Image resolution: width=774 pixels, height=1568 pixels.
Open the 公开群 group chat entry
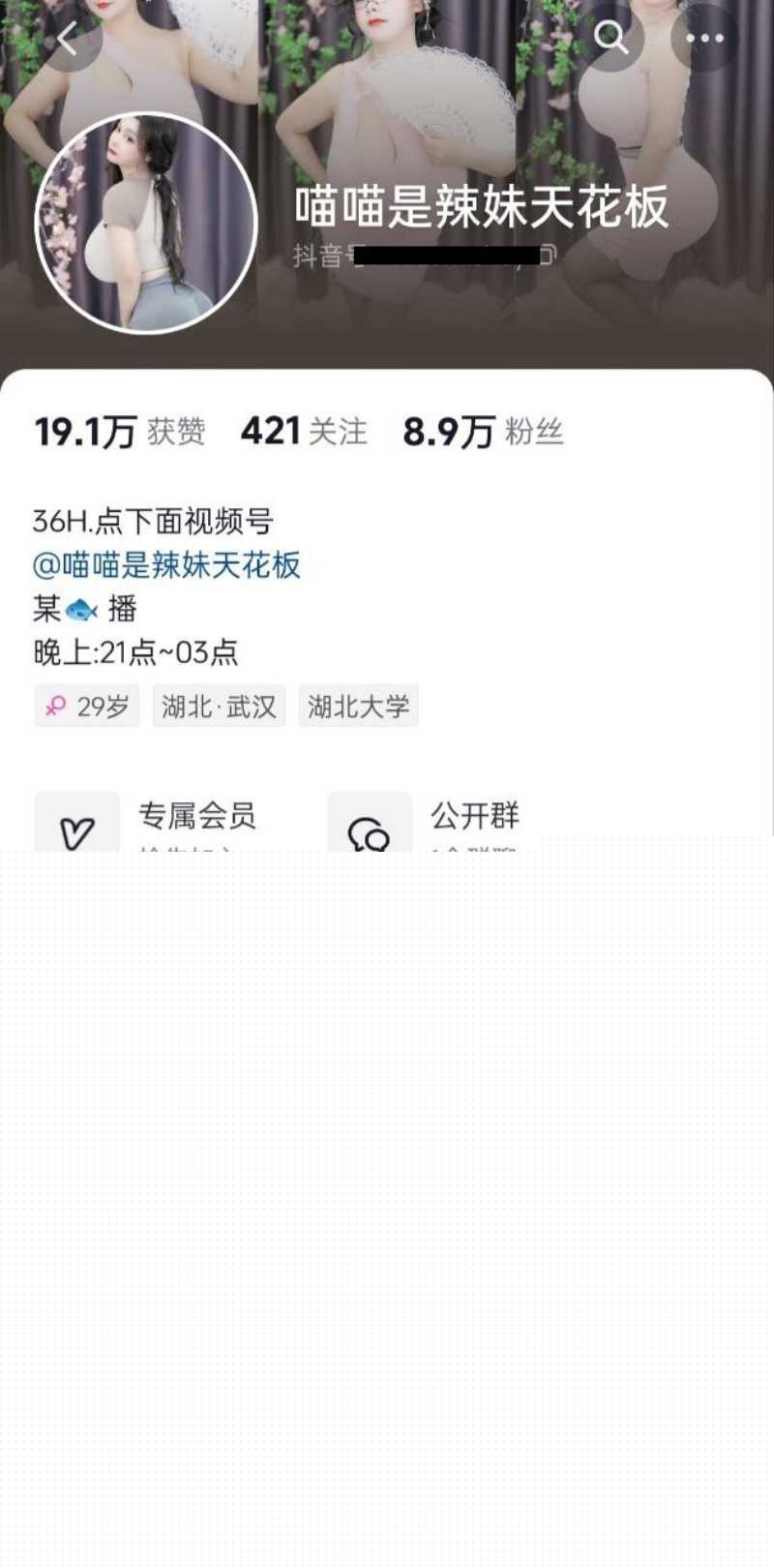pyautogui.click(x=426, y=821)
